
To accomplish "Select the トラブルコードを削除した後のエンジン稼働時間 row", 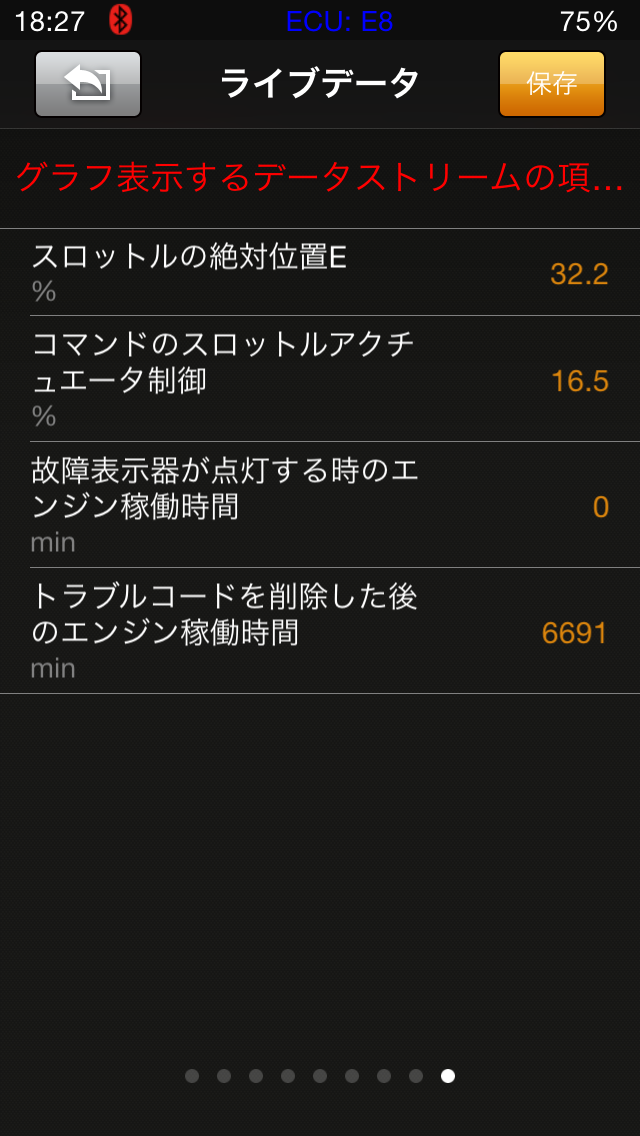I will coord(320,631).
